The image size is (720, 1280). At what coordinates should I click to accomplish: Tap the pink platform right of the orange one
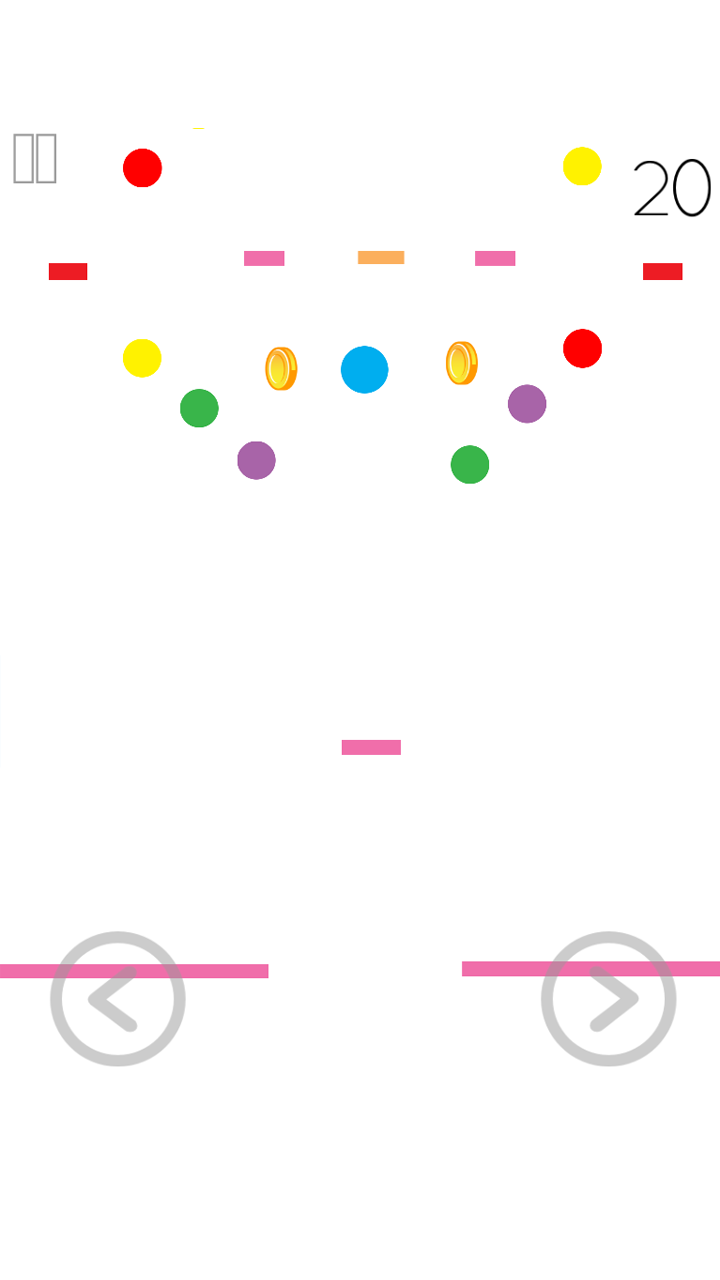click(x=495, y=258)
